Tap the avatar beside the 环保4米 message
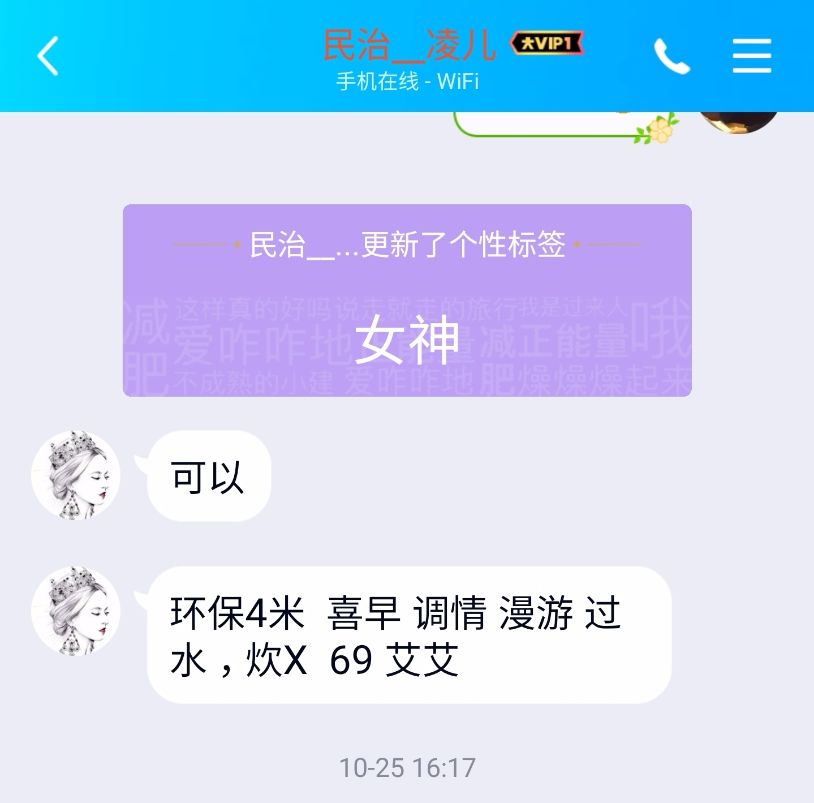 [76, 611]
